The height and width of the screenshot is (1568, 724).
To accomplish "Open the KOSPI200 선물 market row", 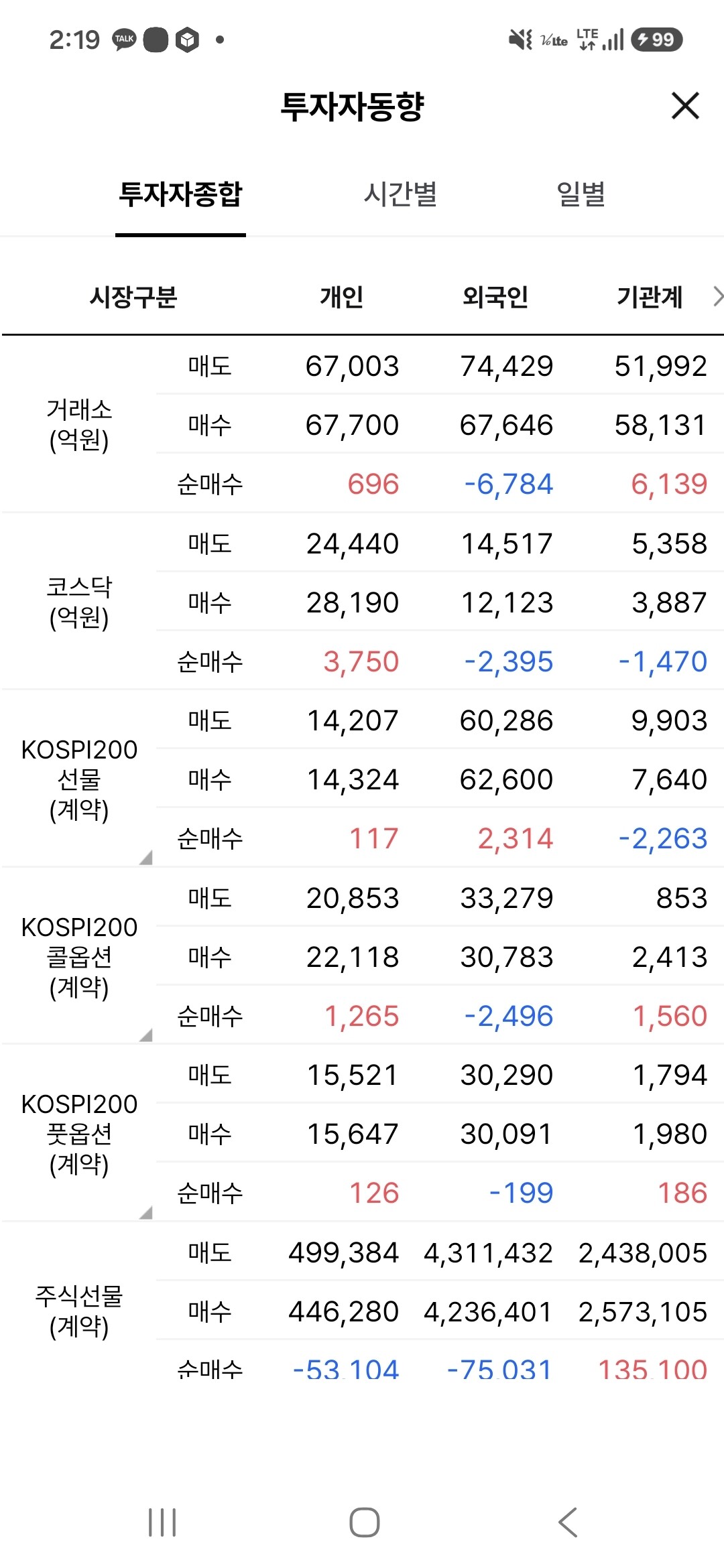I will coord(79,779).
